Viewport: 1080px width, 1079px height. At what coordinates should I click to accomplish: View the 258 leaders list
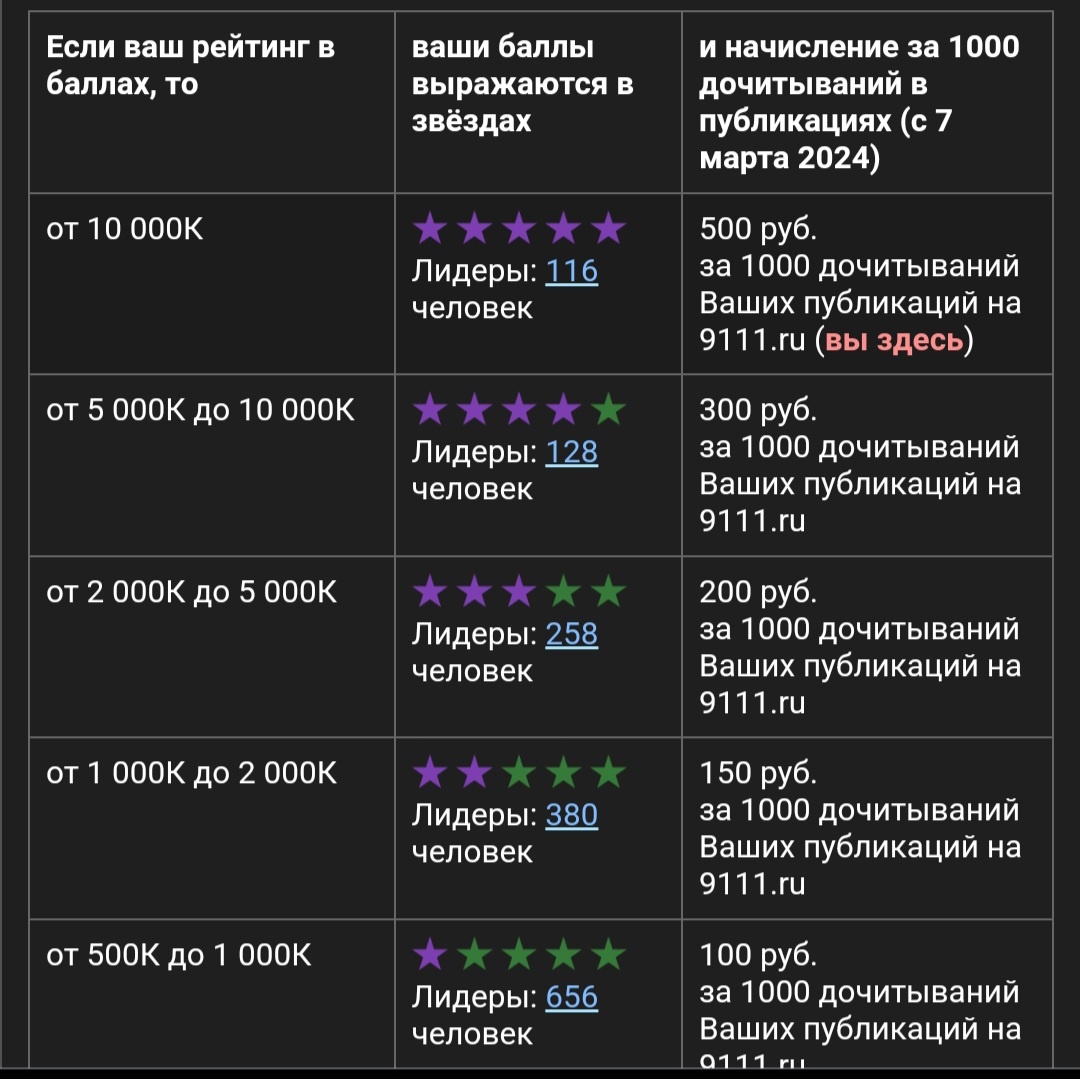pyautogui.click(x=571, y=634)
